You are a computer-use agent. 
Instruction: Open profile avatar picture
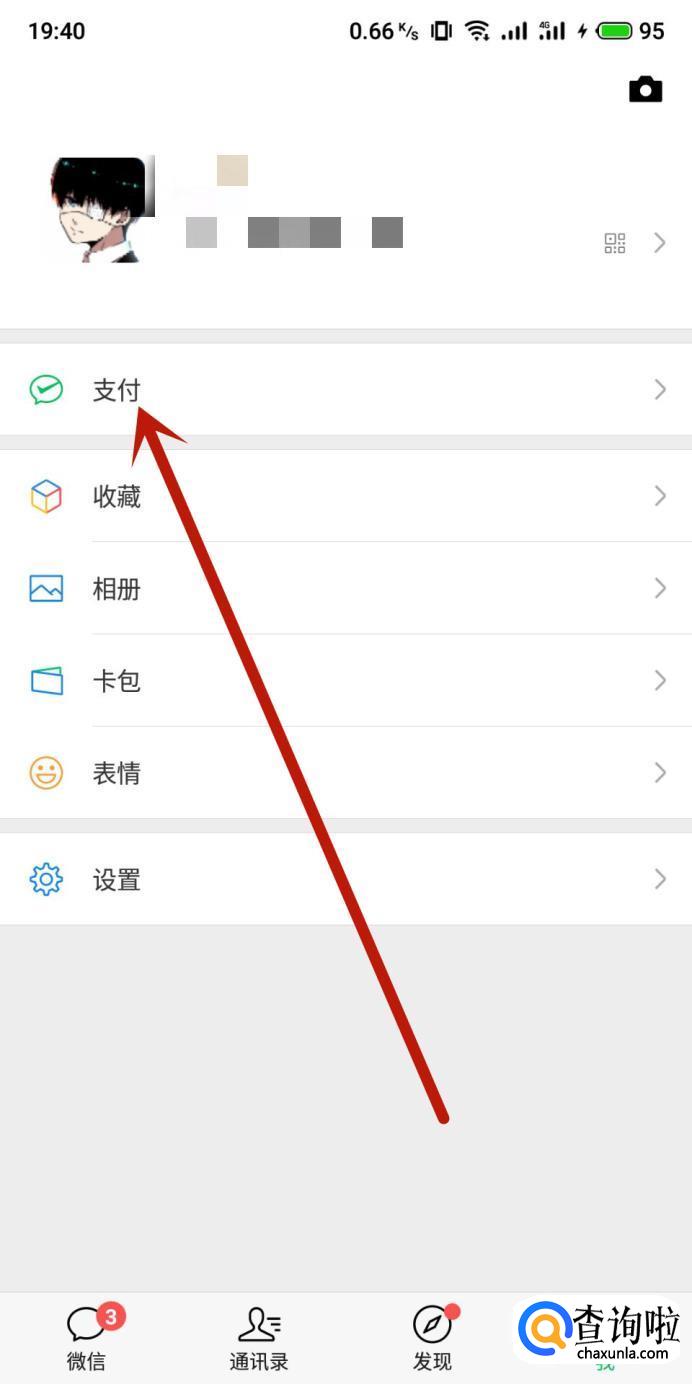98,210
